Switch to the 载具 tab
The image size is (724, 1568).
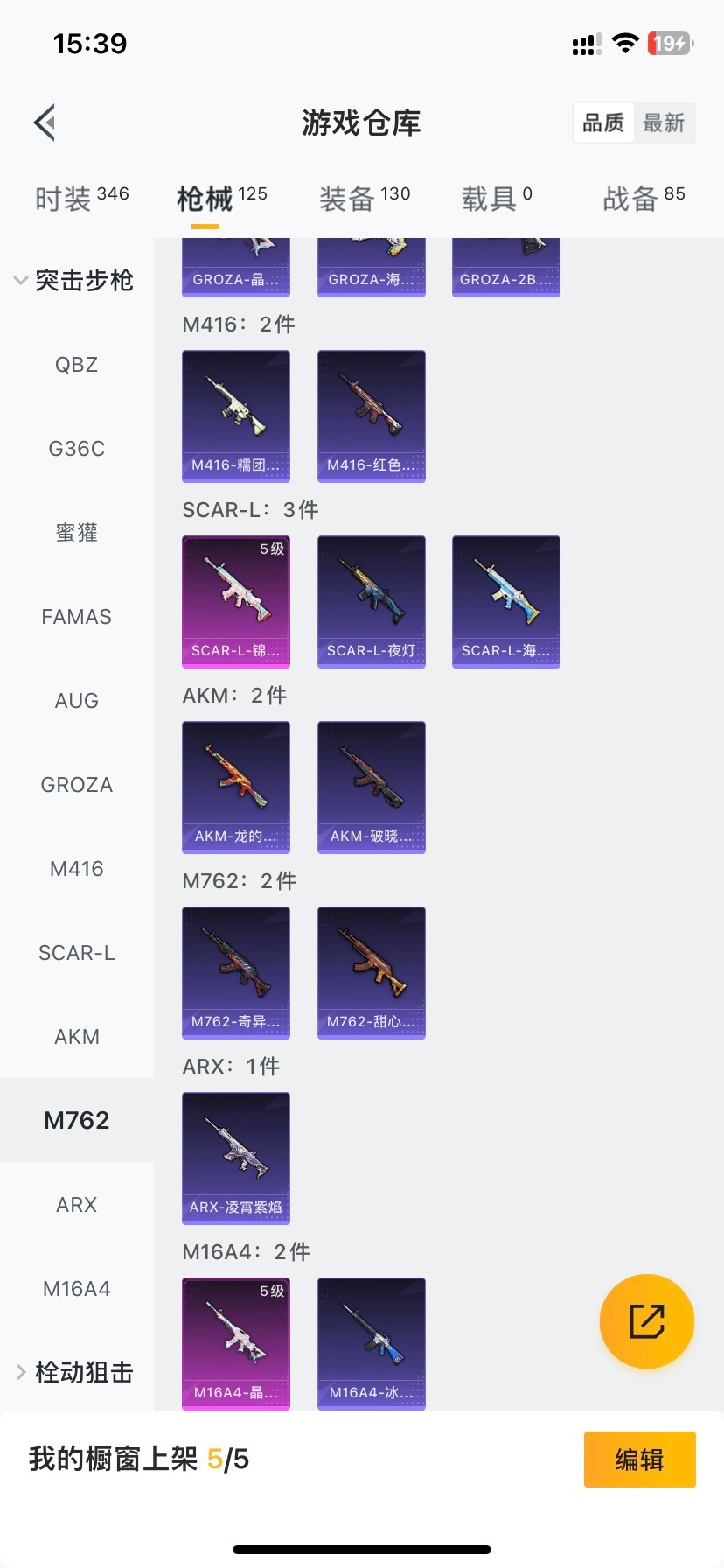pos(497,199)
